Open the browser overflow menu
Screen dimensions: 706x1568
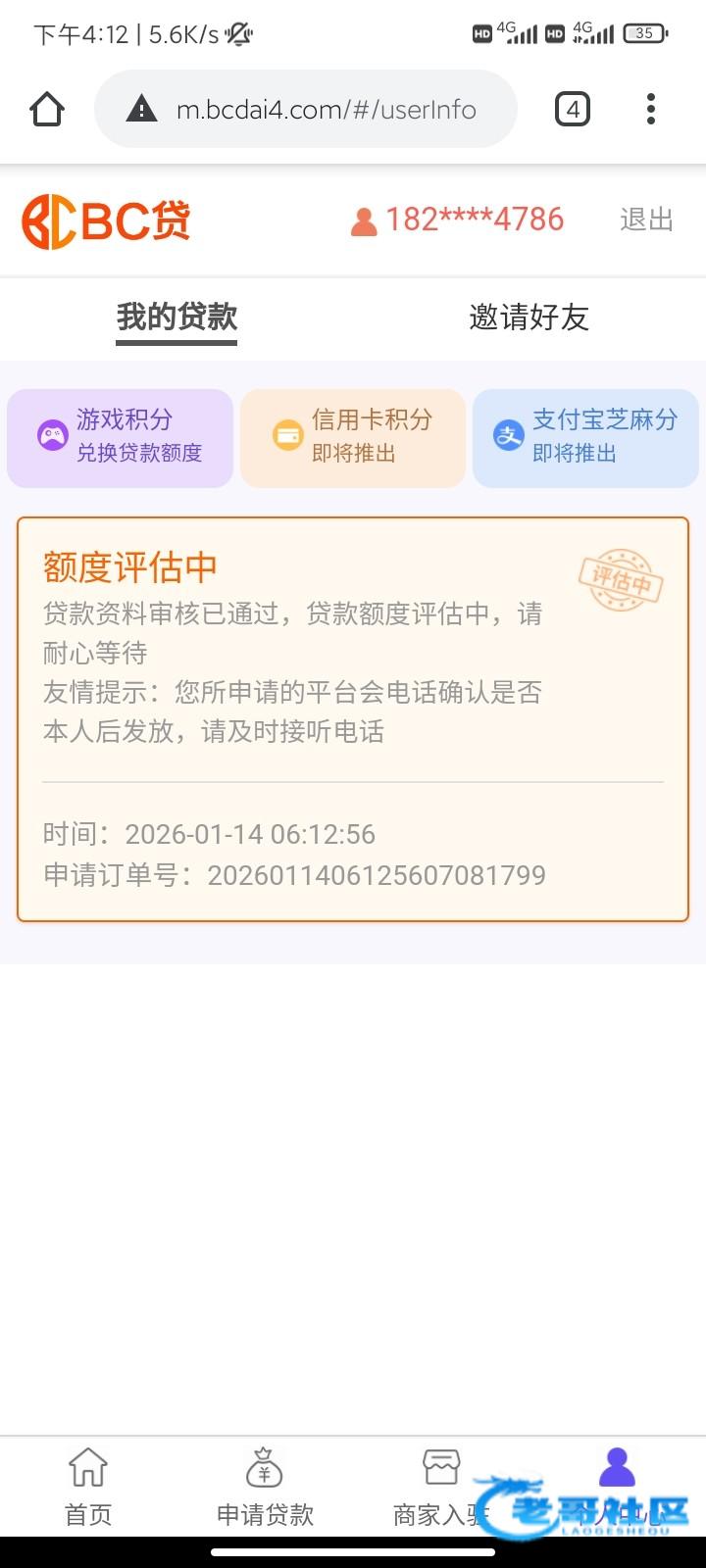pos(650,109)
